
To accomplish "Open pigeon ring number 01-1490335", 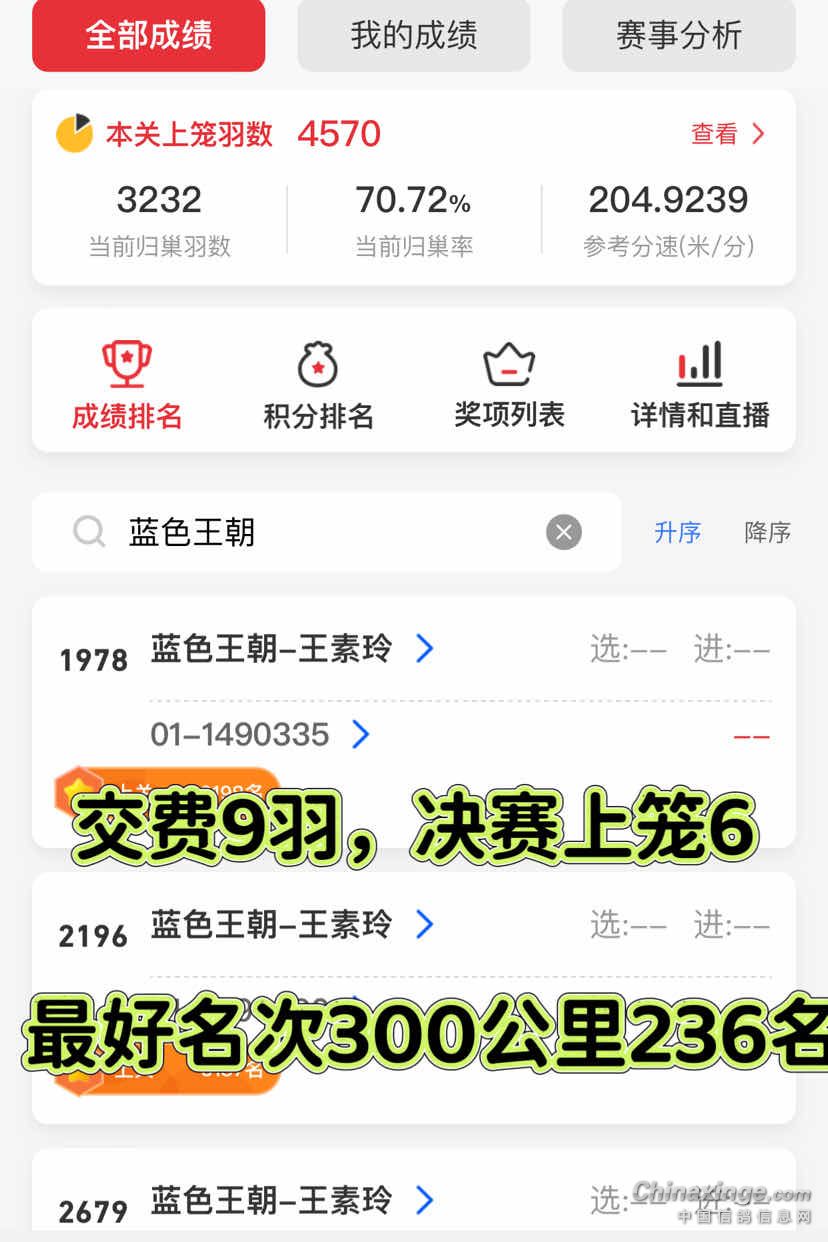I will (x=260, y=735).
